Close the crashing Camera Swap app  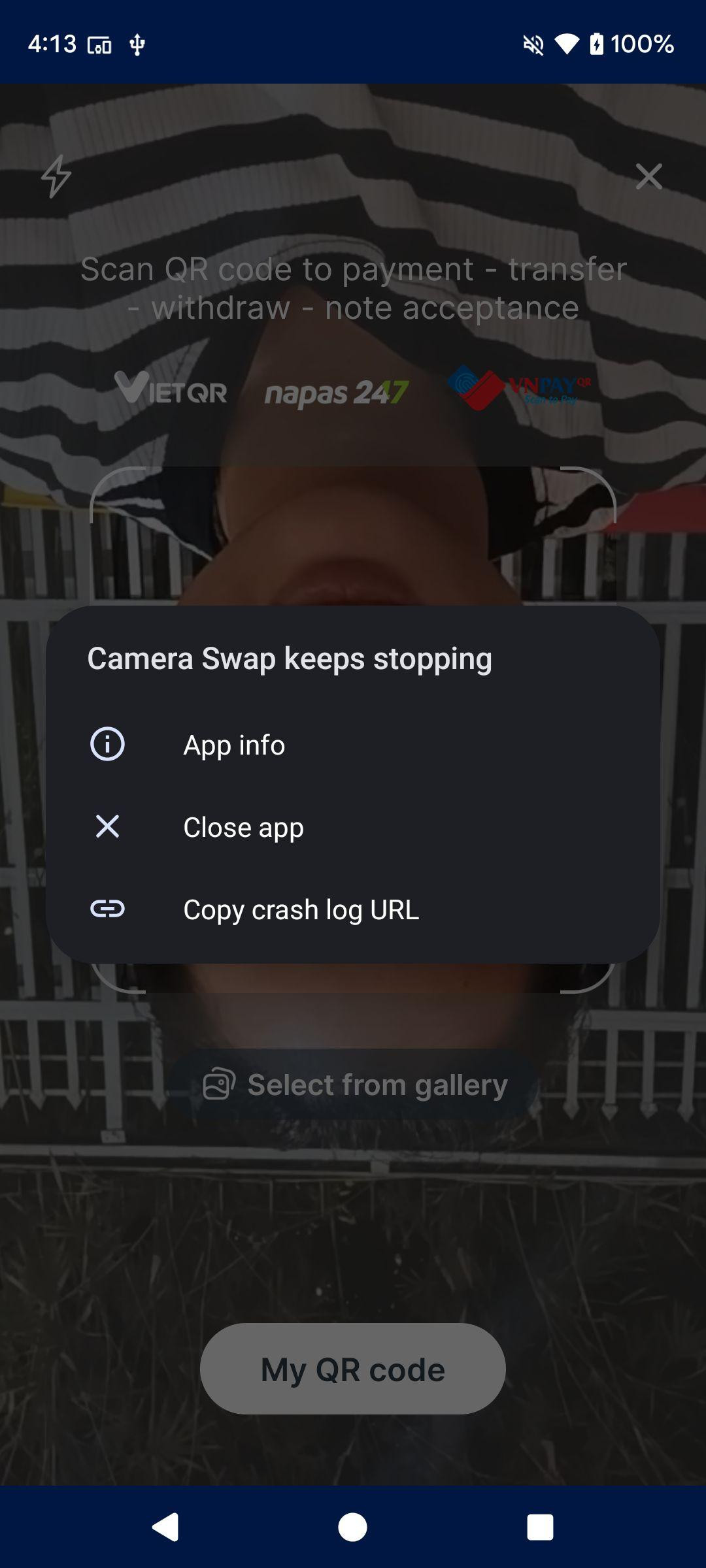[x=353, y=826]
